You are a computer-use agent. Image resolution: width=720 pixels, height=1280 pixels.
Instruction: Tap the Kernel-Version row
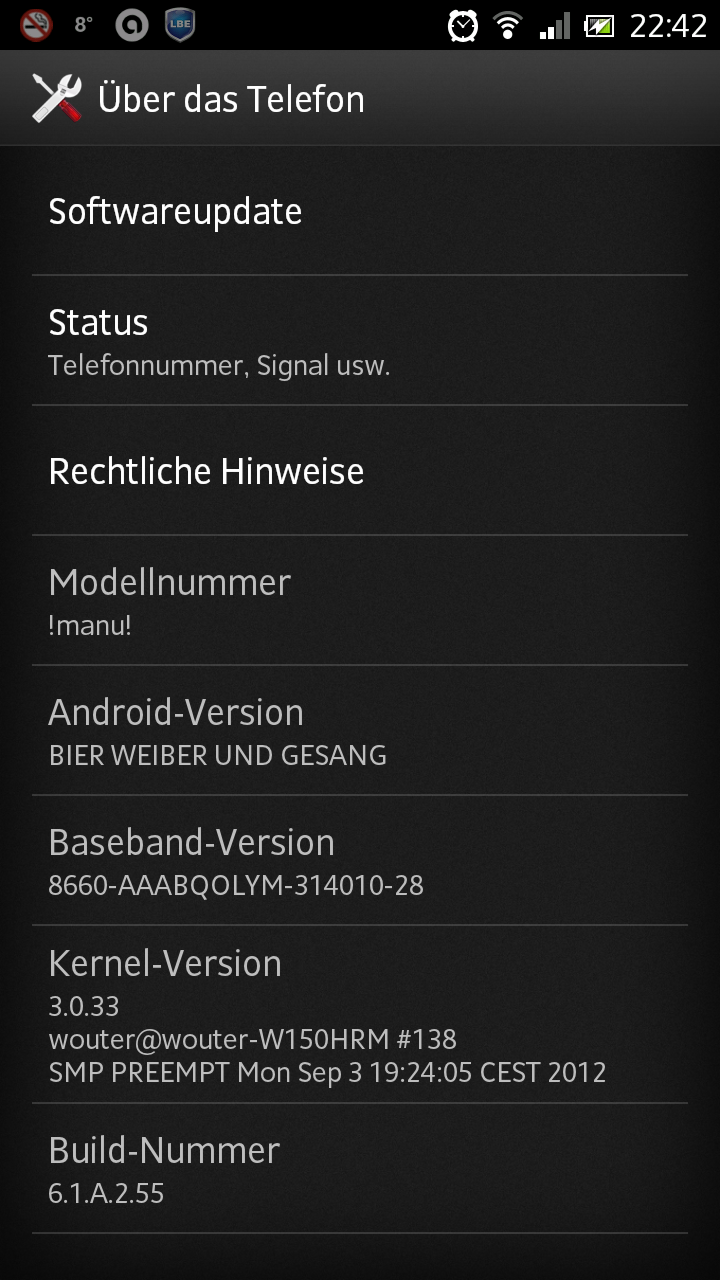tap(360, 1014)
